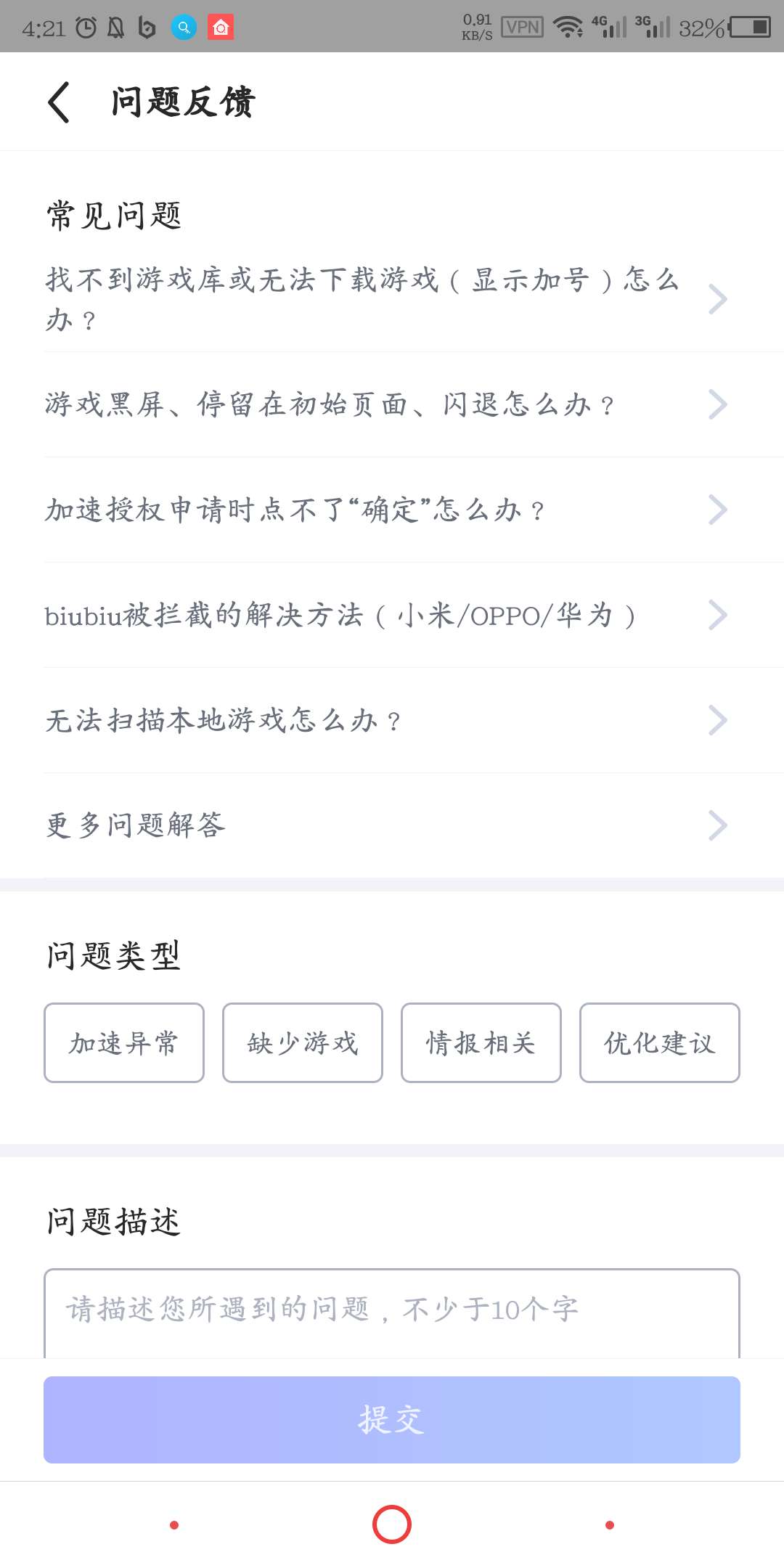Open the FAQ about biubiu被拦截的解决方法

(x=392, y=615)
